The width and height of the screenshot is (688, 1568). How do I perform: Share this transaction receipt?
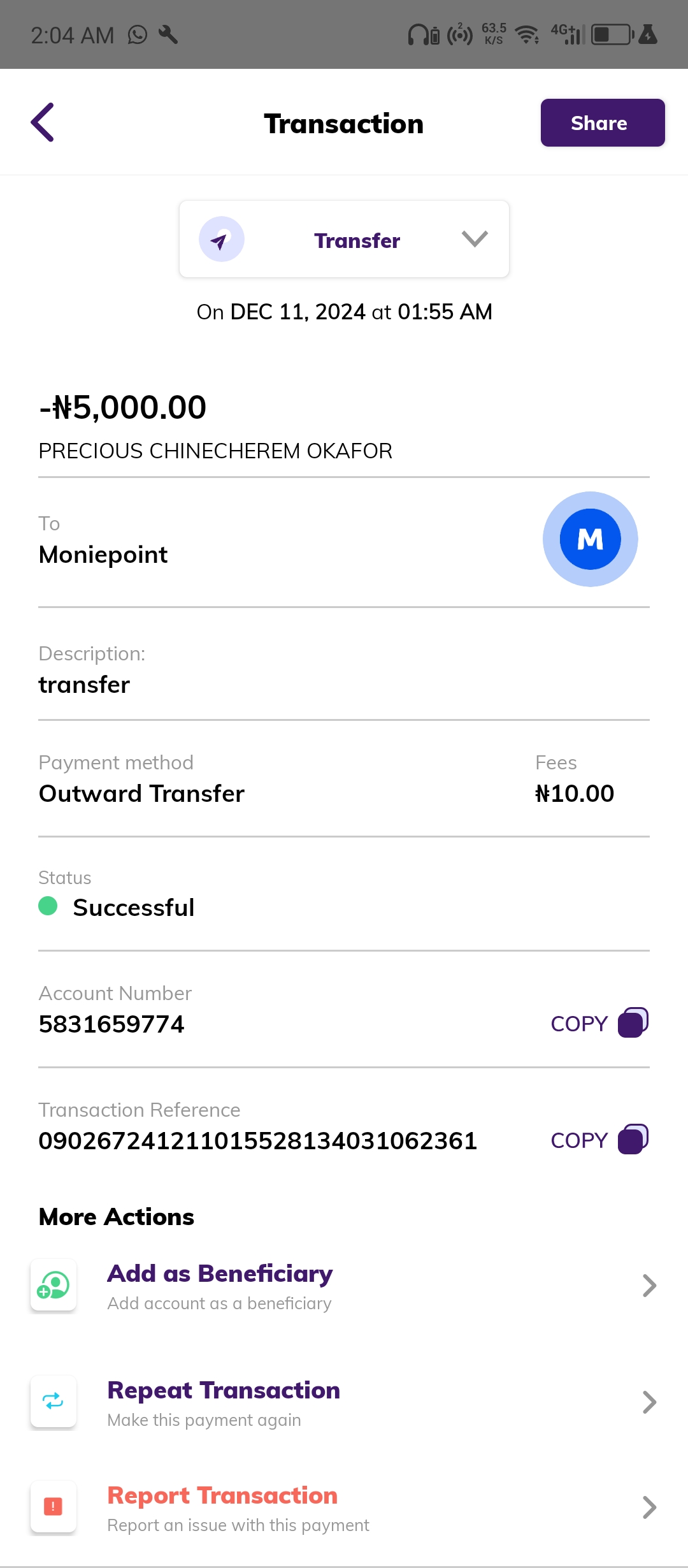click(x=602, y=123)
